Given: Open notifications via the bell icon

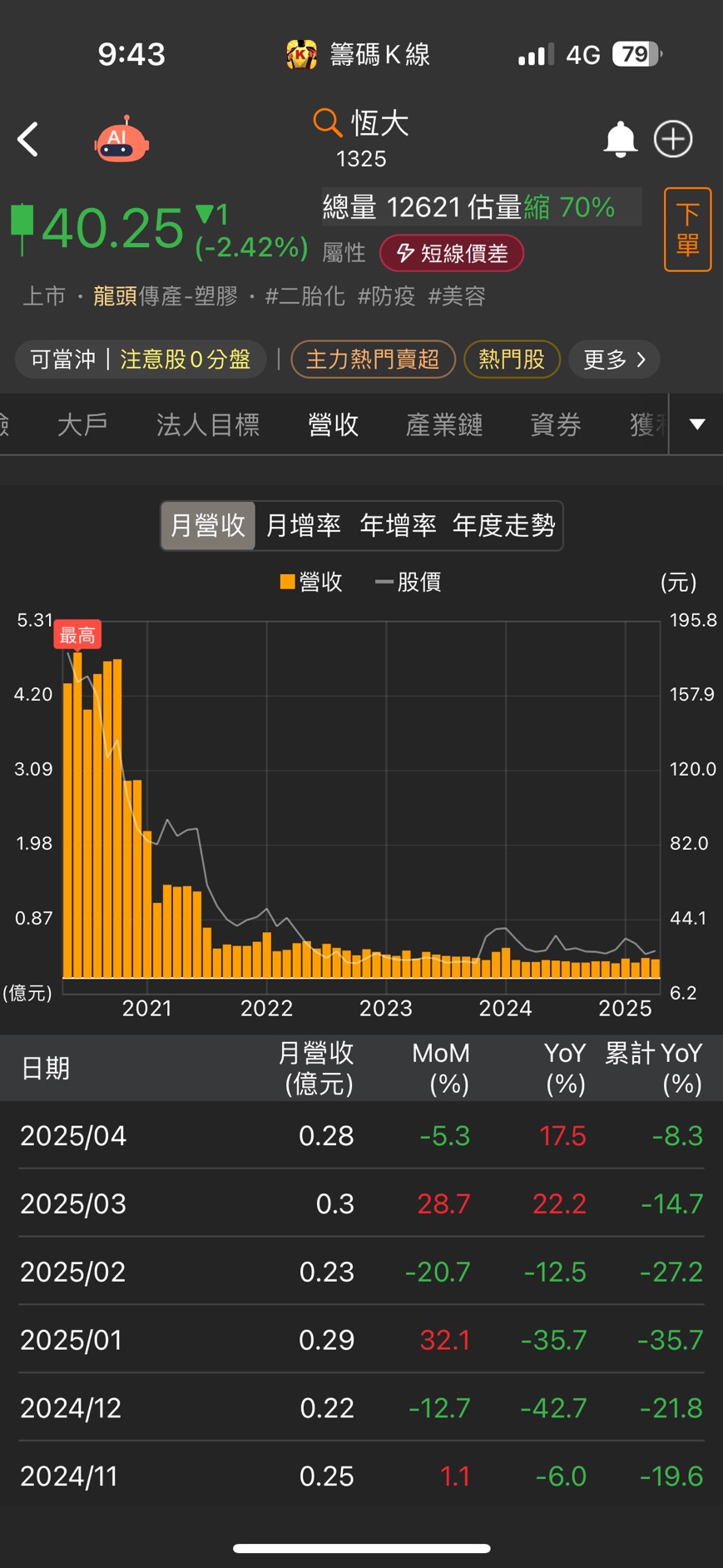Looking at the screenshot, I should coord(621,139).
